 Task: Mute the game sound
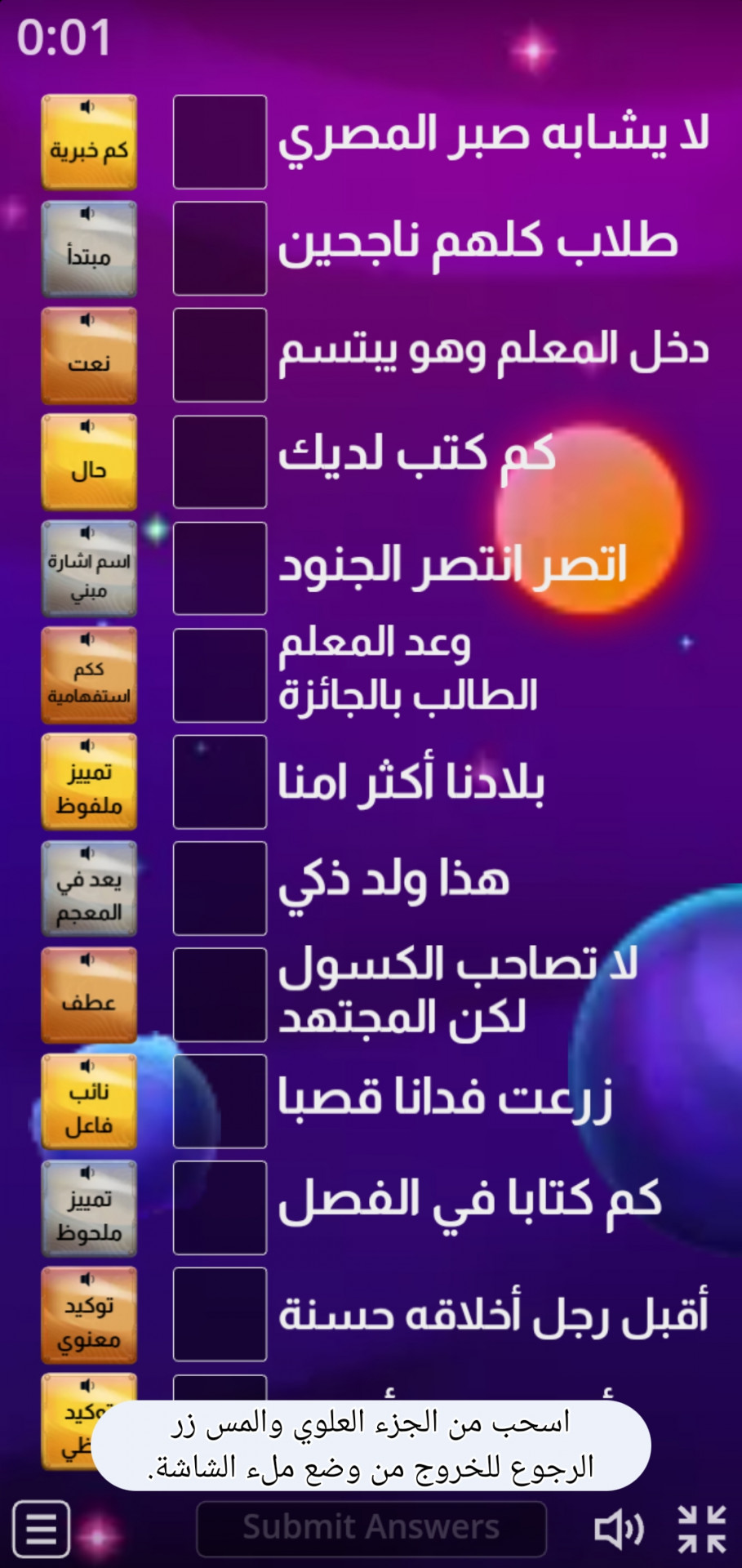(619, 1529)
